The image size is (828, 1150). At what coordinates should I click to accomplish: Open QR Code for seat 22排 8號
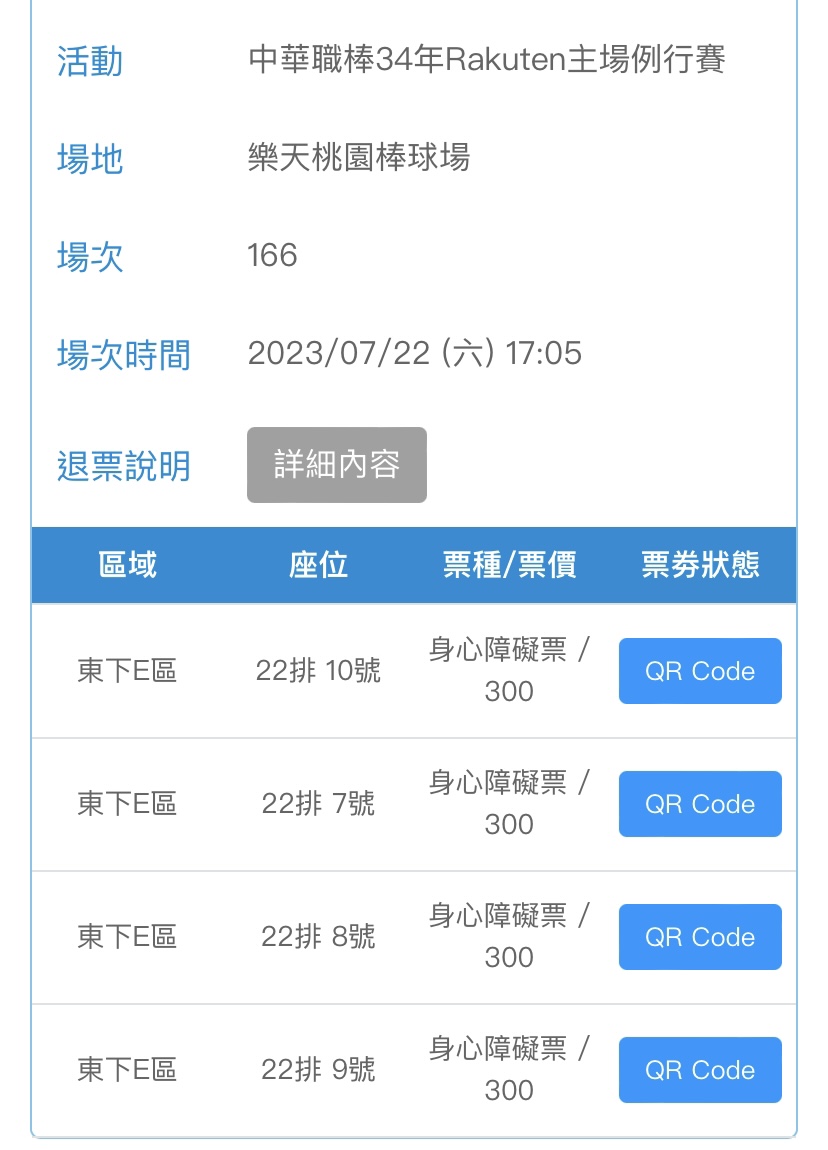[x=700, y=937]
